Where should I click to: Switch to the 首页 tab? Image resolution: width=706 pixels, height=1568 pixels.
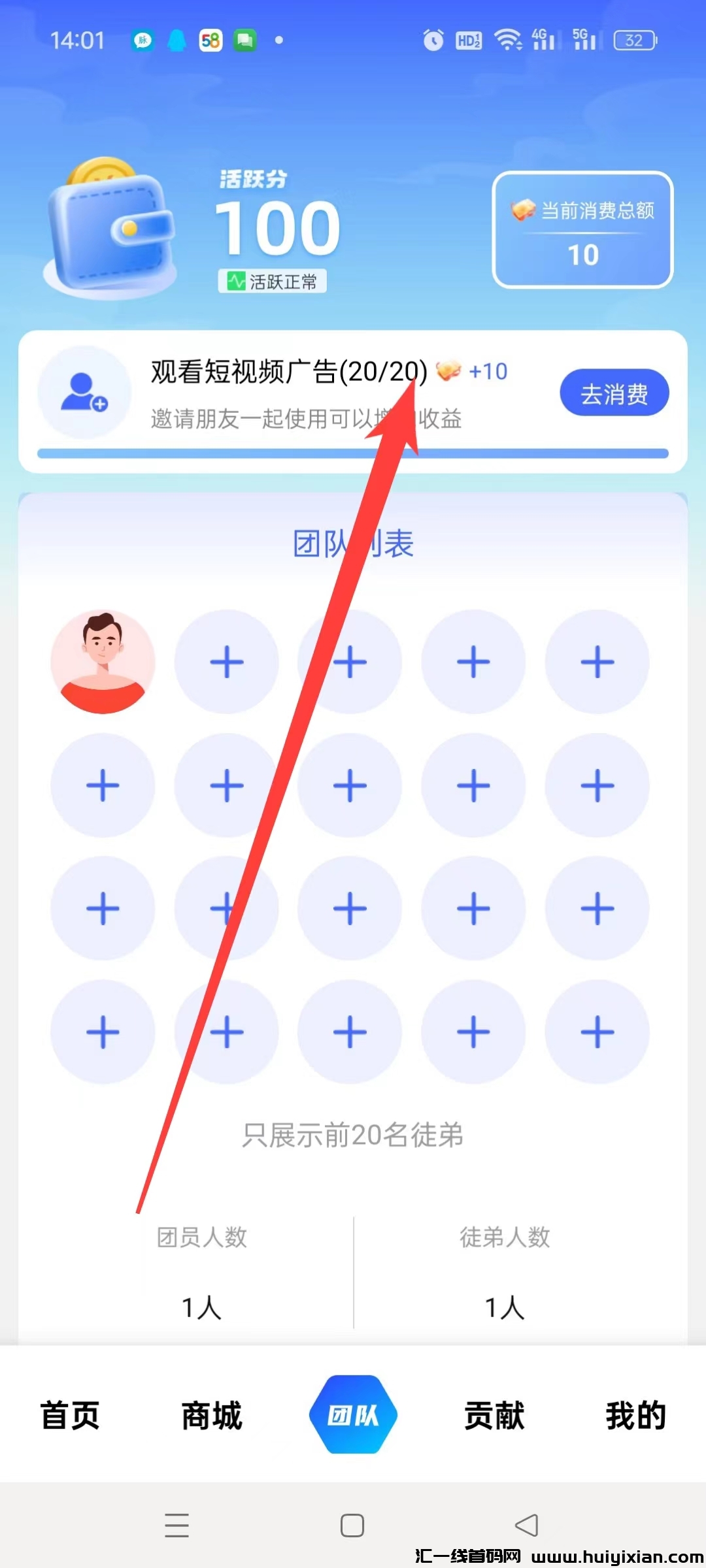tap(70, 1415)
